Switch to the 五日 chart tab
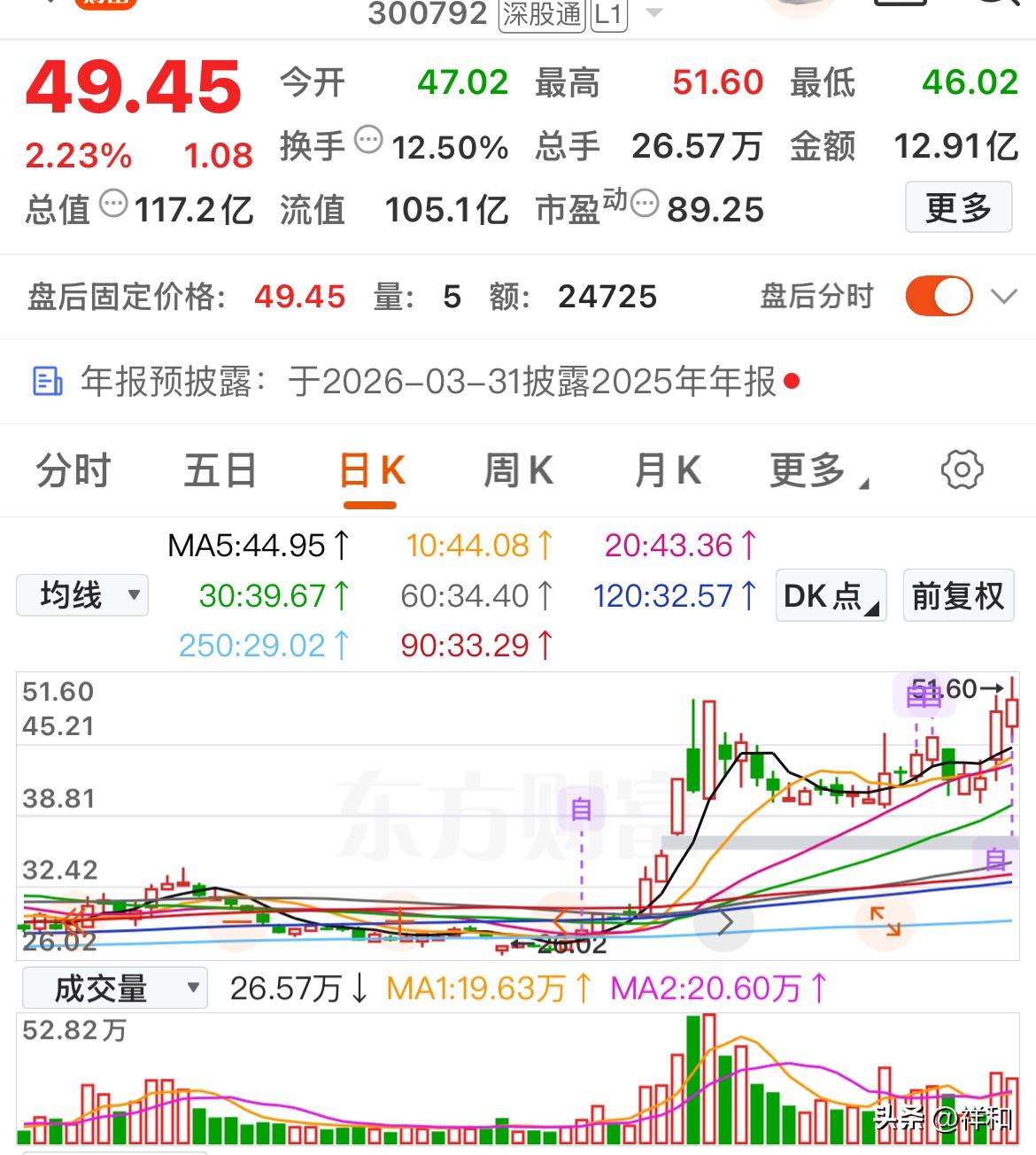The height and width of the screenshot is (1155, 1036). click(x=220, y=470)
